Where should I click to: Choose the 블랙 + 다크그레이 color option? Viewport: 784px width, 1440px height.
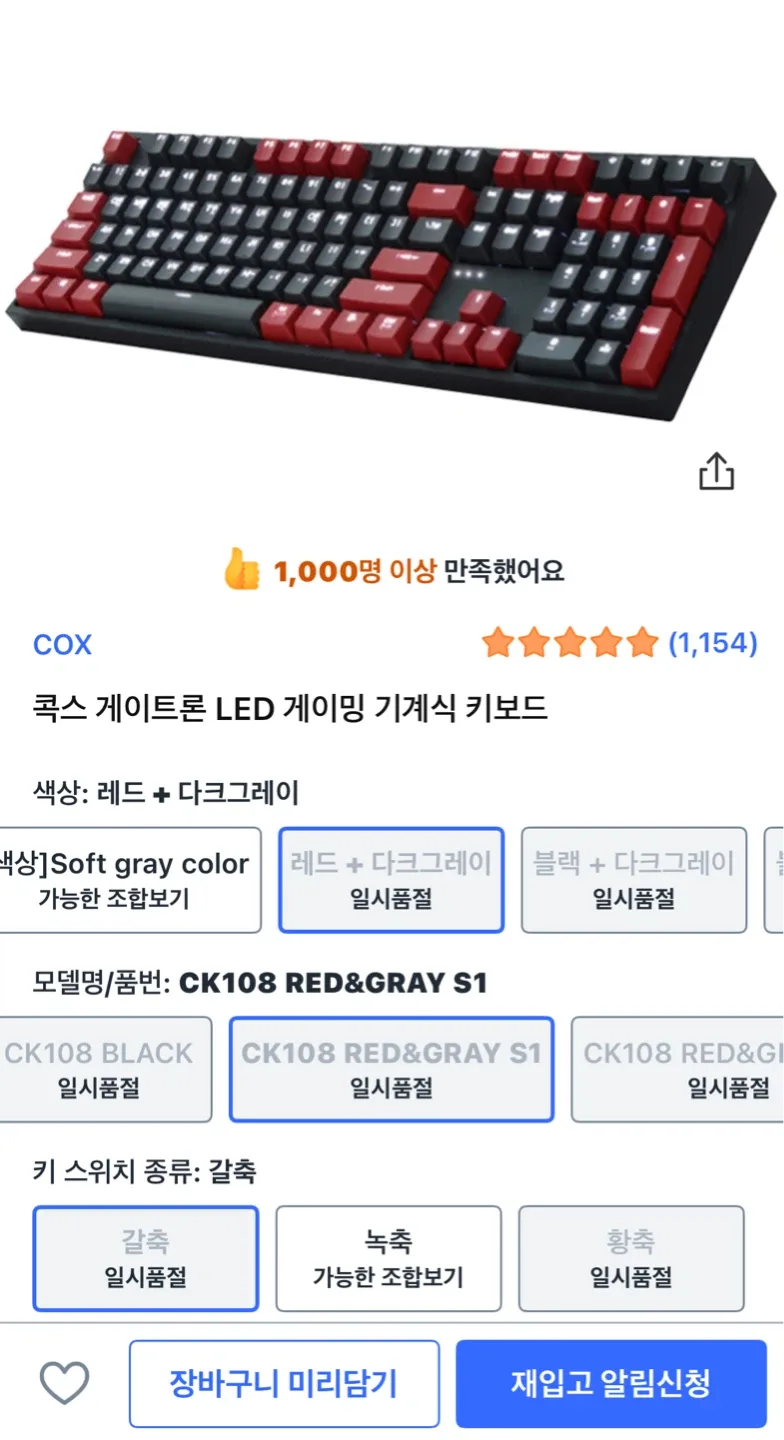(633, 879)
